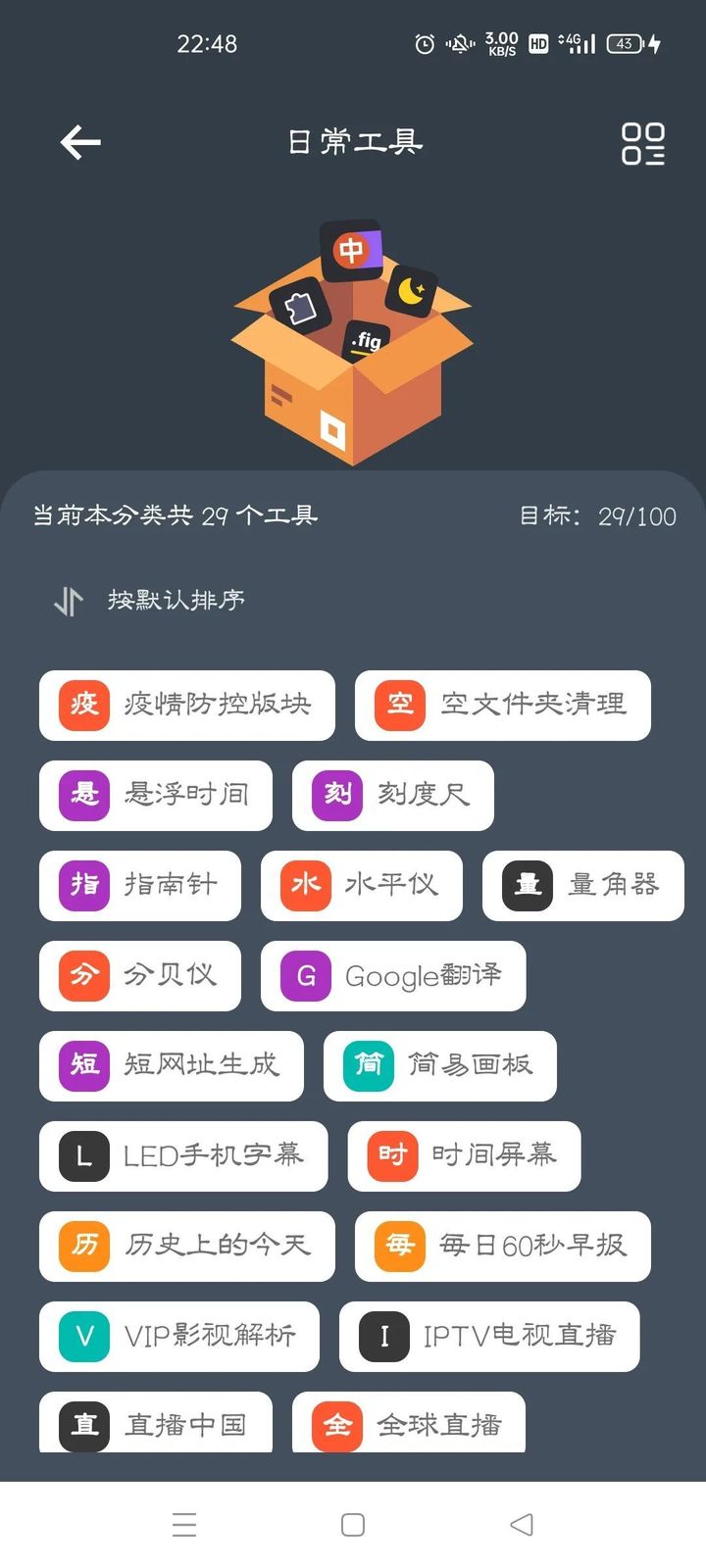This screenshot has width=706, height=1568.
Task: Switch layout with the grid view icon
Action: point(643,143)
